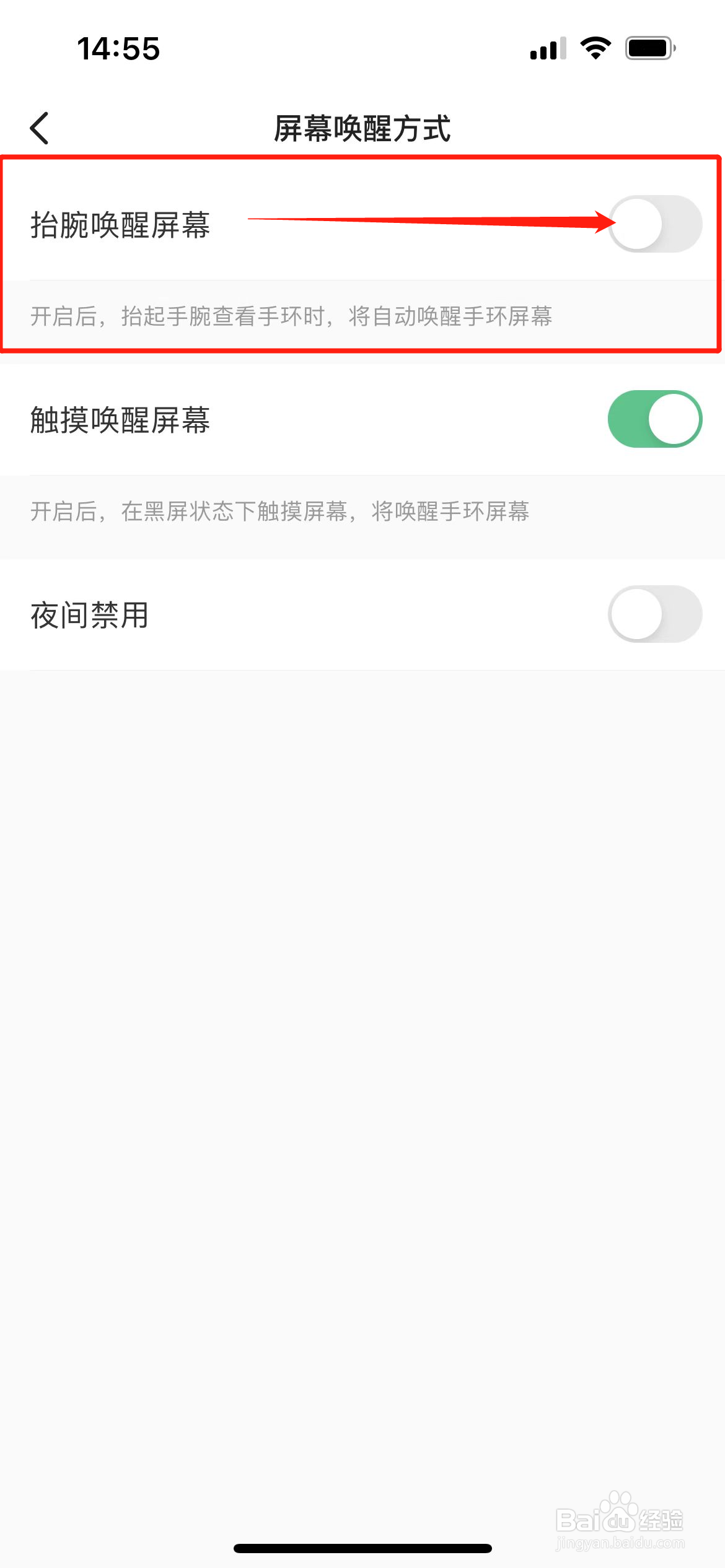Tap the 抬腕唤醒屏幕 row to expand options
Screen dimensions: 725x1568
click(x=248, y=225)
